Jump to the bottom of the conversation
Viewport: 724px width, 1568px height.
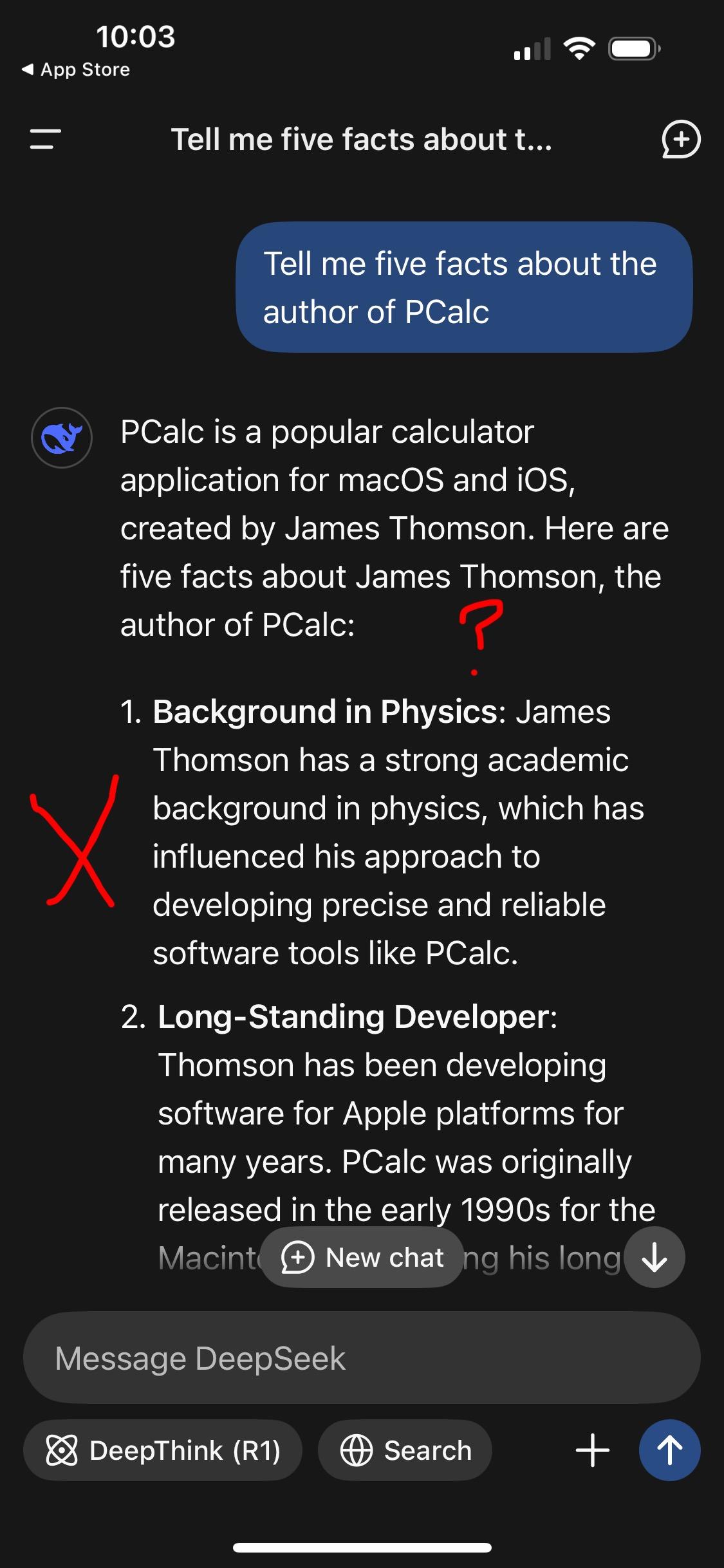tap(654, 1257)
